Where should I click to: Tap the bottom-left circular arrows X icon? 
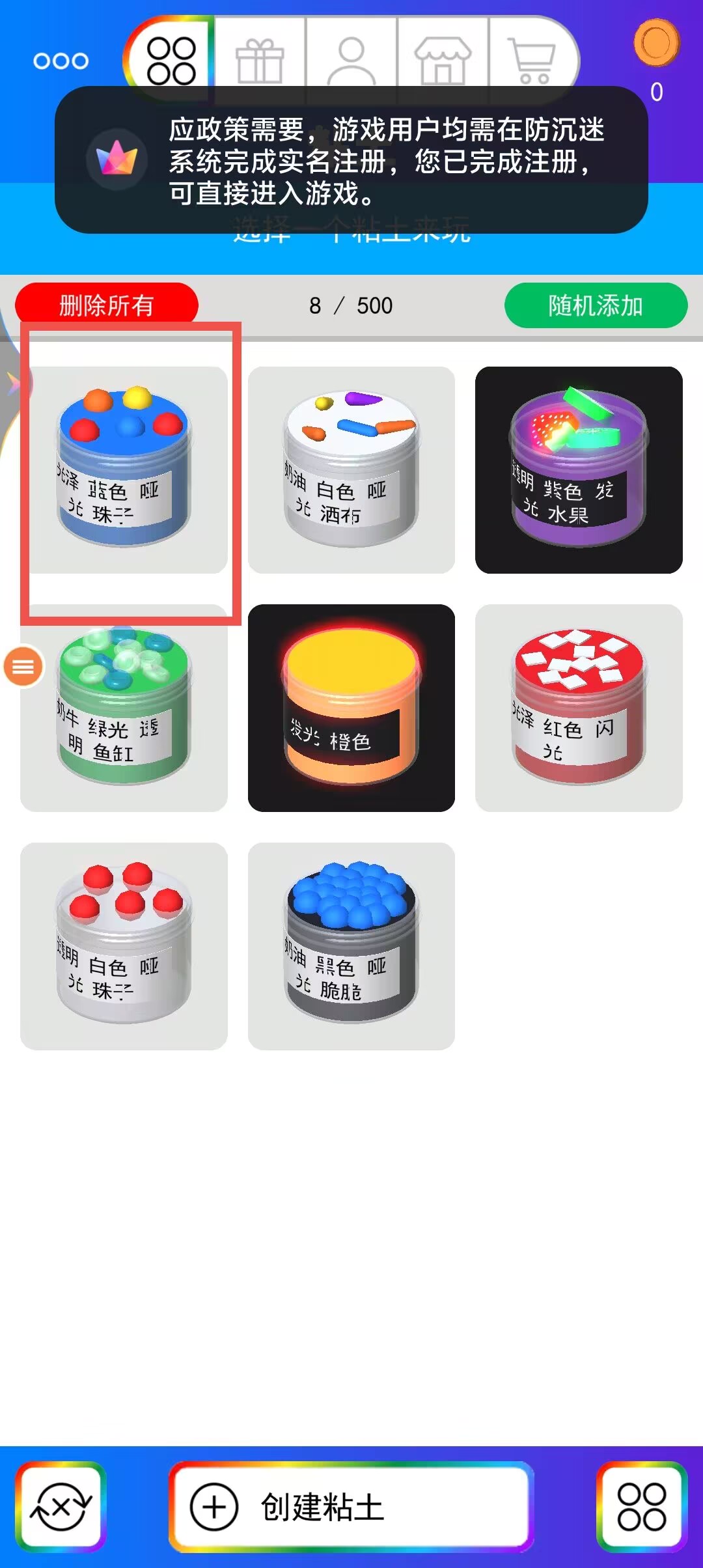pos(61,1507)
